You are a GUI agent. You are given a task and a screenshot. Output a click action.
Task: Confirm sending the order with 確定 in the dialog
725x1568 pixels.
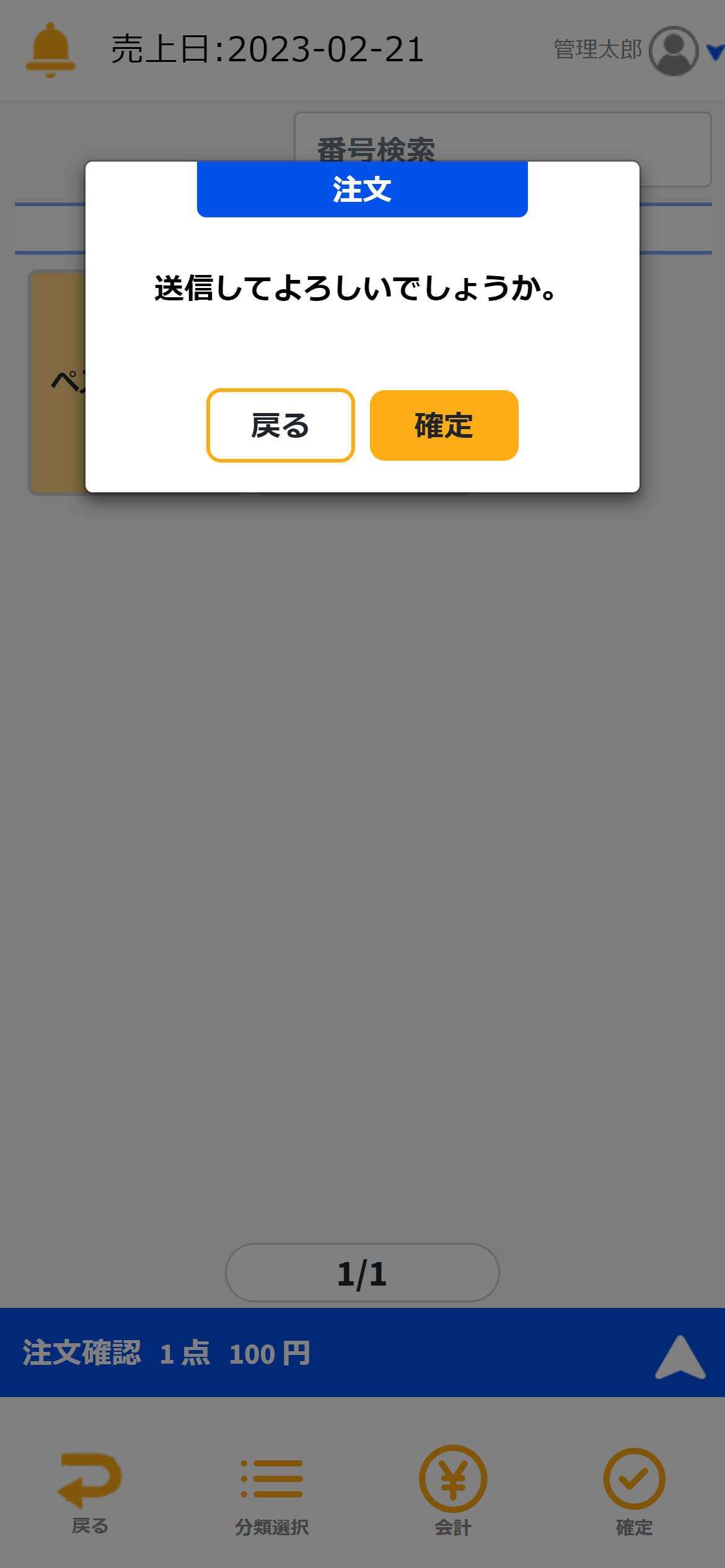click(444, 425)
